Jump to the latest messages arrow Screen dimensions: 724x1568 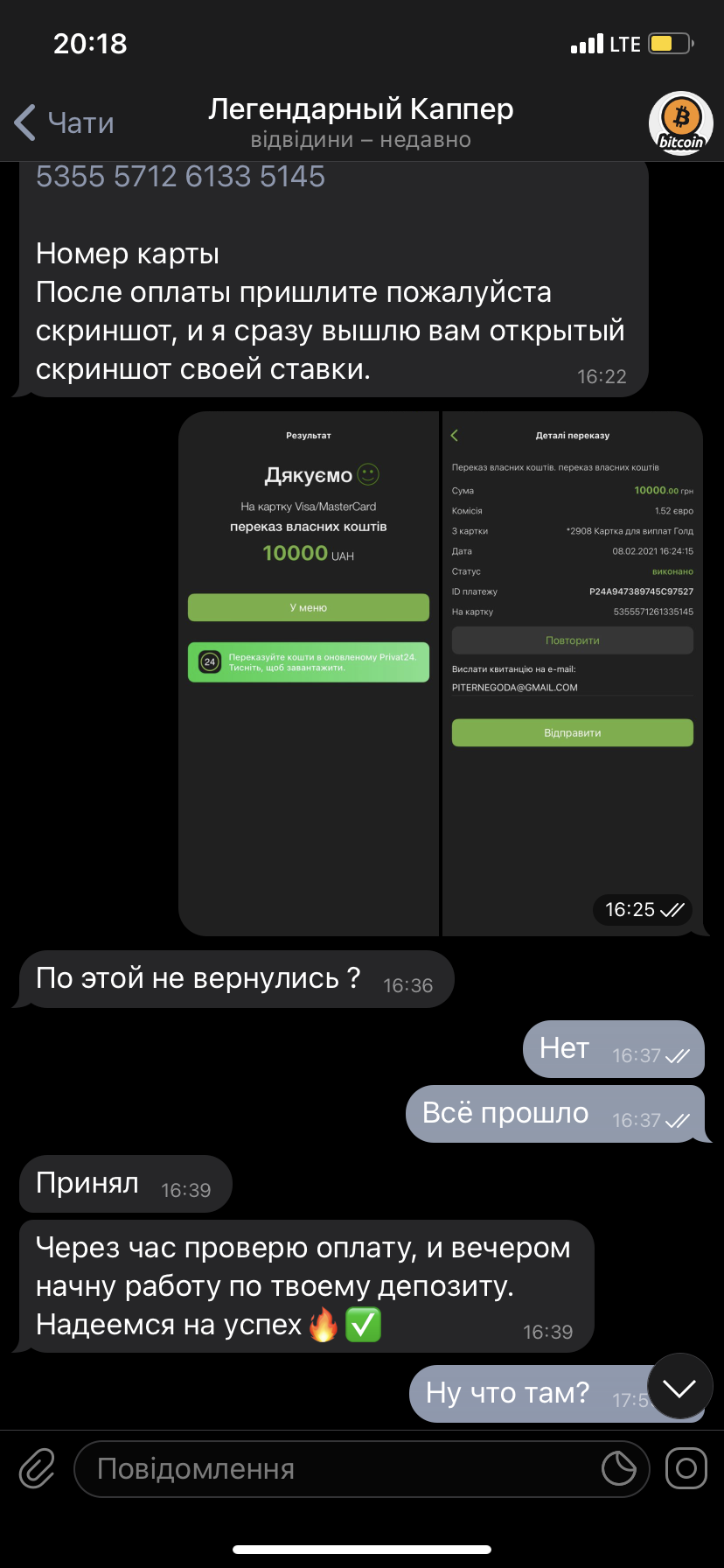(x=679, y=1388)
